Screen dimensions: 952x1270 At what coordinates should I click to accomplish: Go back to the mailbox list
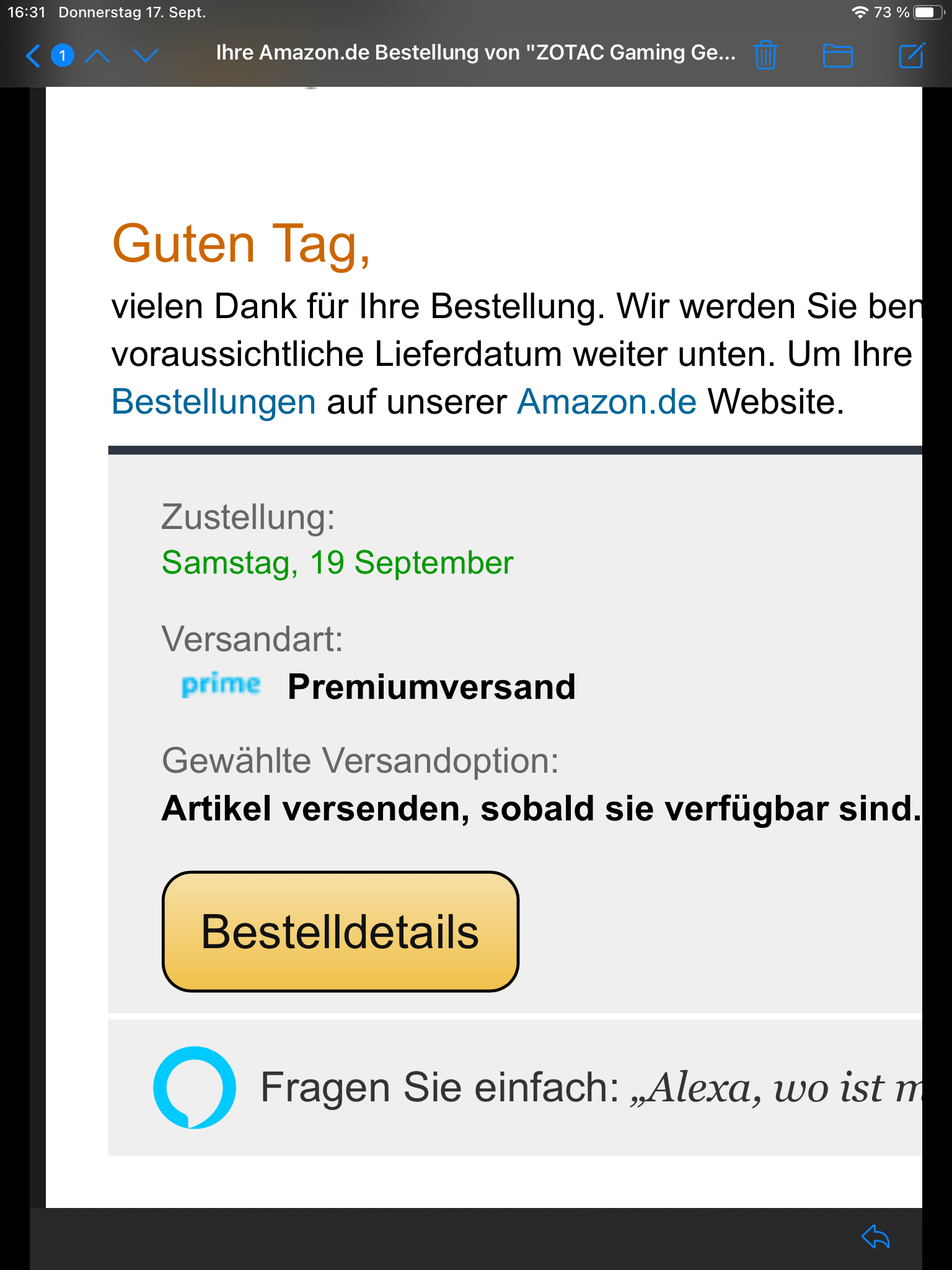tap(35, 56)
